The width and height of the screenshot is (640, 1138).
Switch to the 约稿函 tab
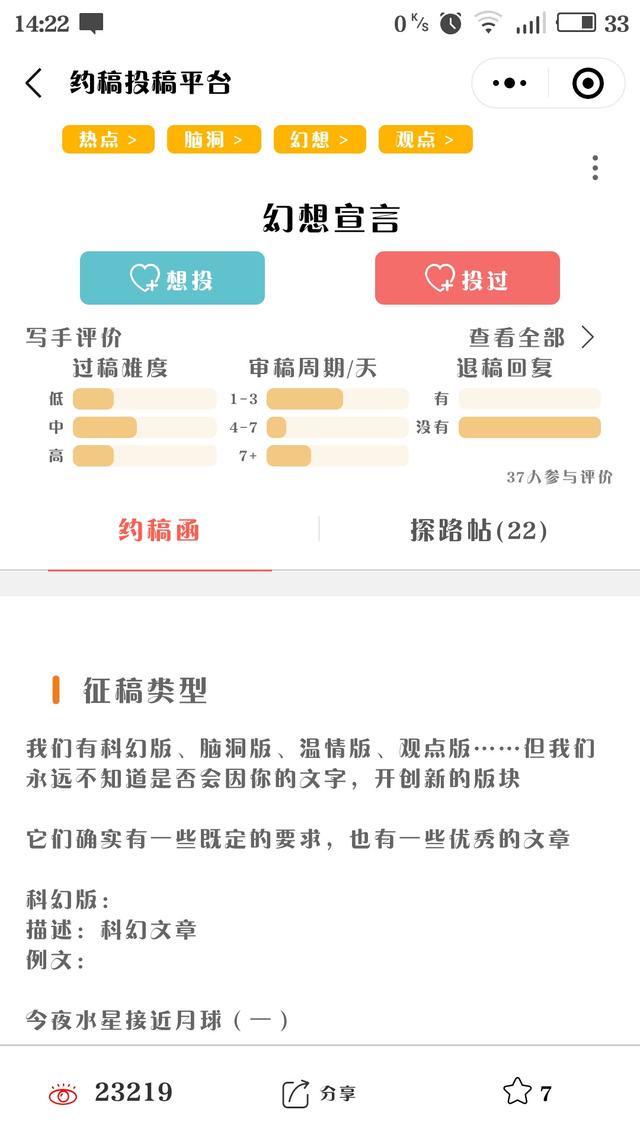[x=160, y=530]
